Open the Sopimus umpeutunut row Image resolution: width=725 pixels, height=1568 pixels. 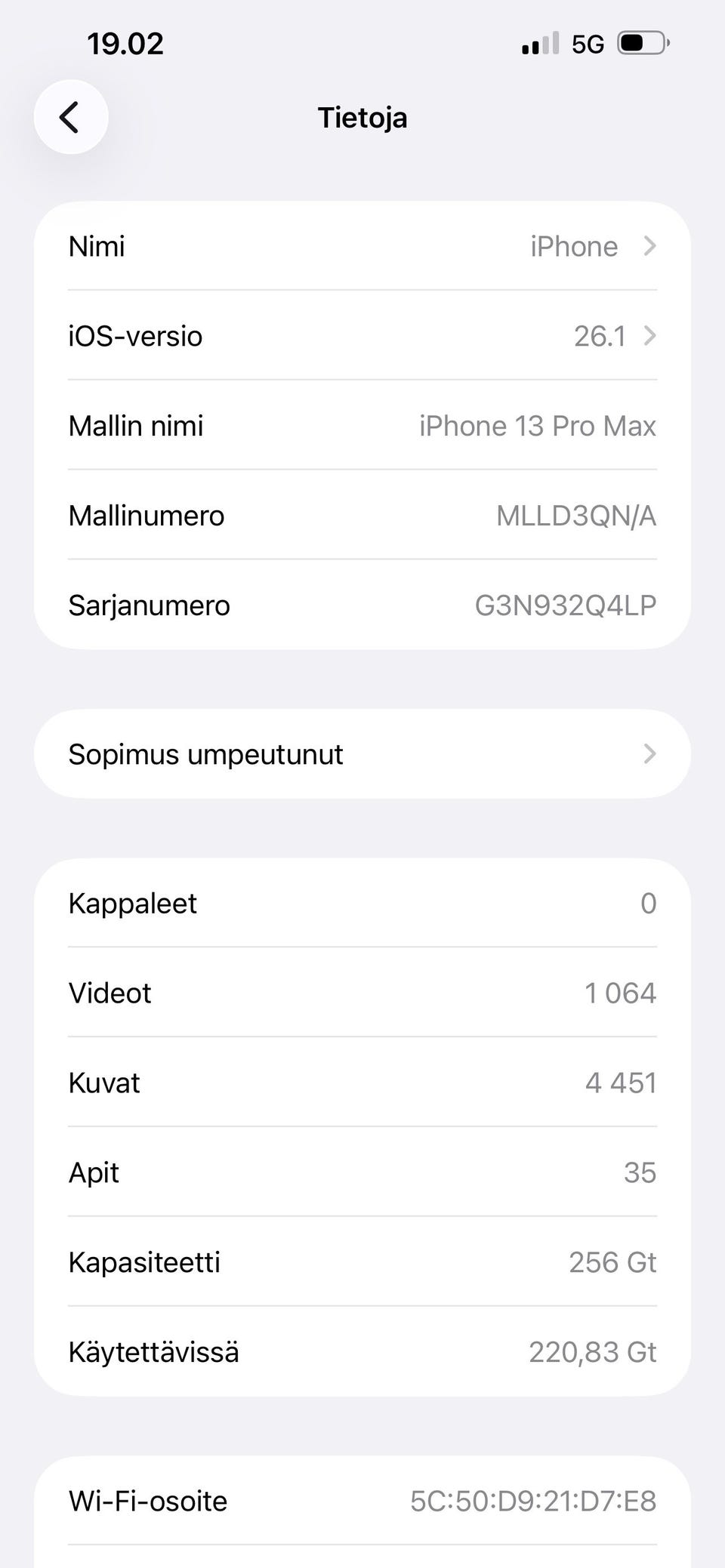pyautogui.click(x=362, y=754)
